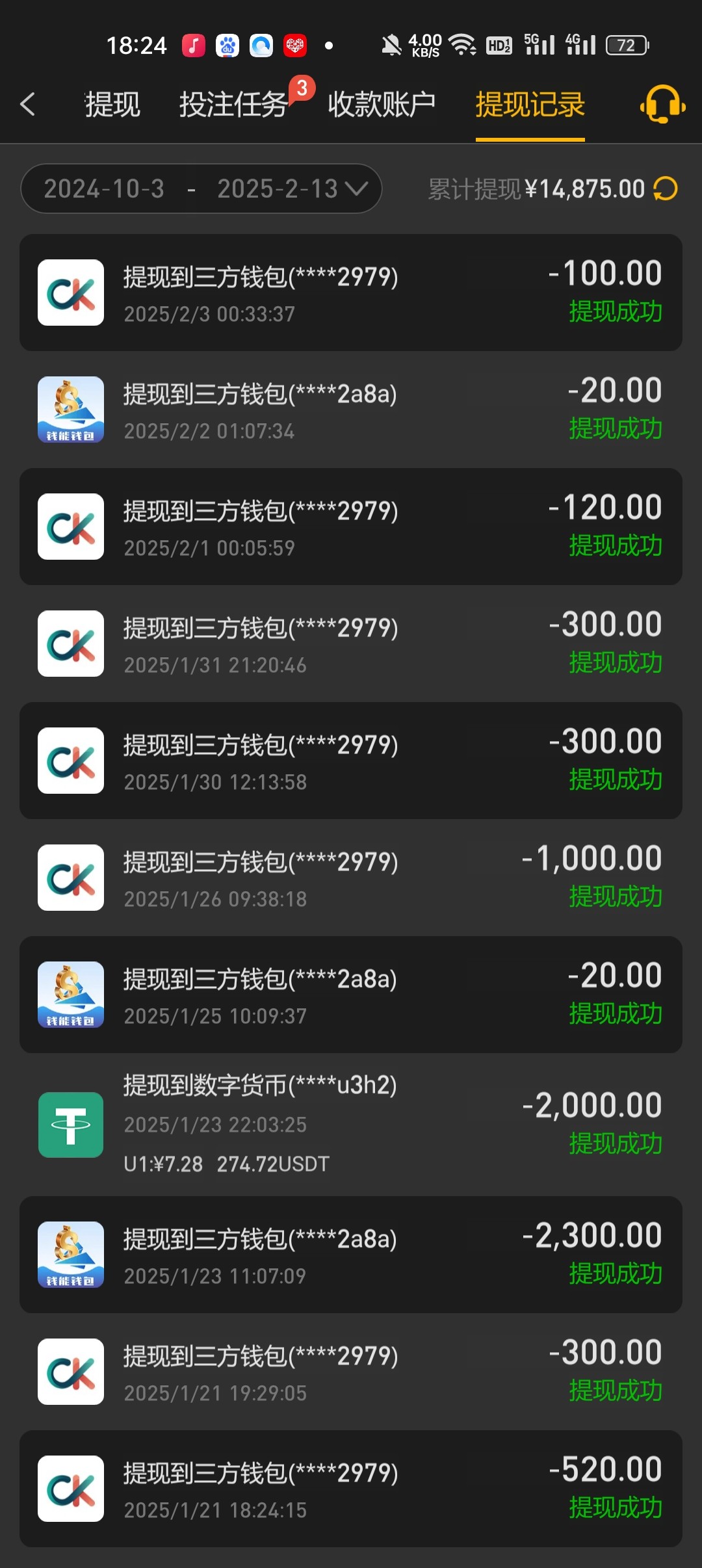Select the 提现记录 tab
Viewport: 702px width, 1568px height.
point(530,104)
